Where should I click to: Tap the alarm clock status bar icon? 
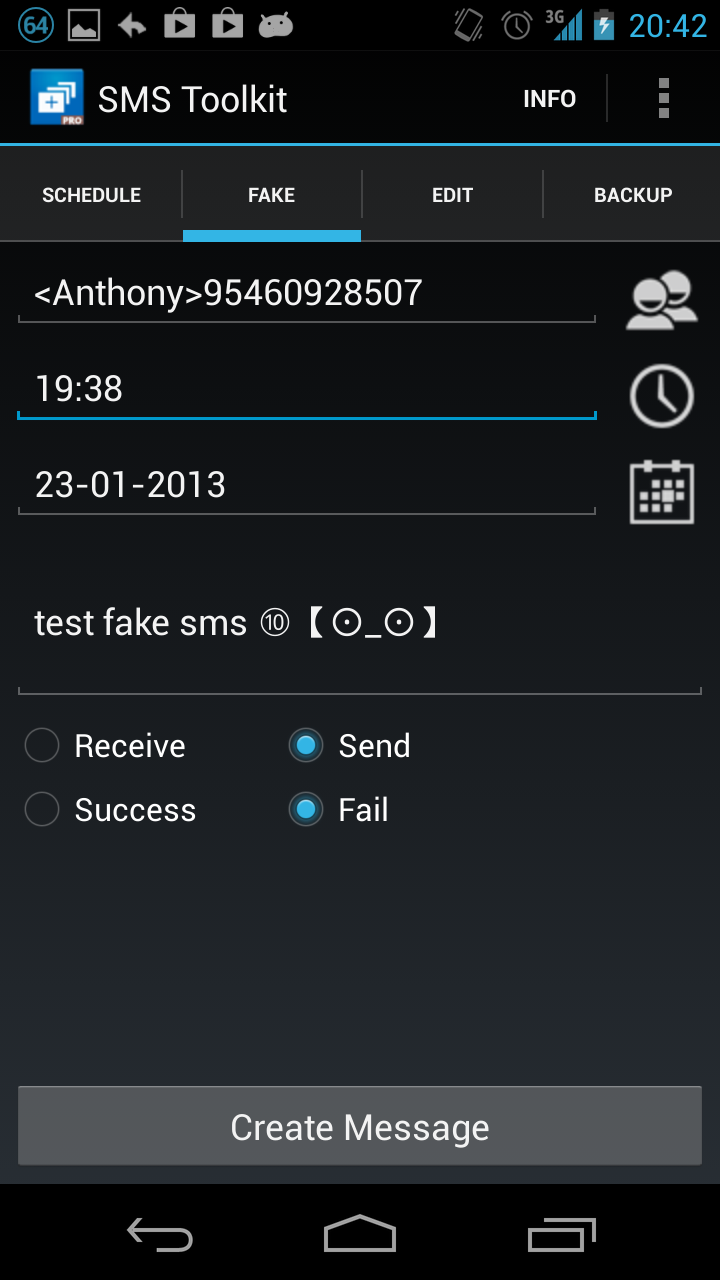516,24
